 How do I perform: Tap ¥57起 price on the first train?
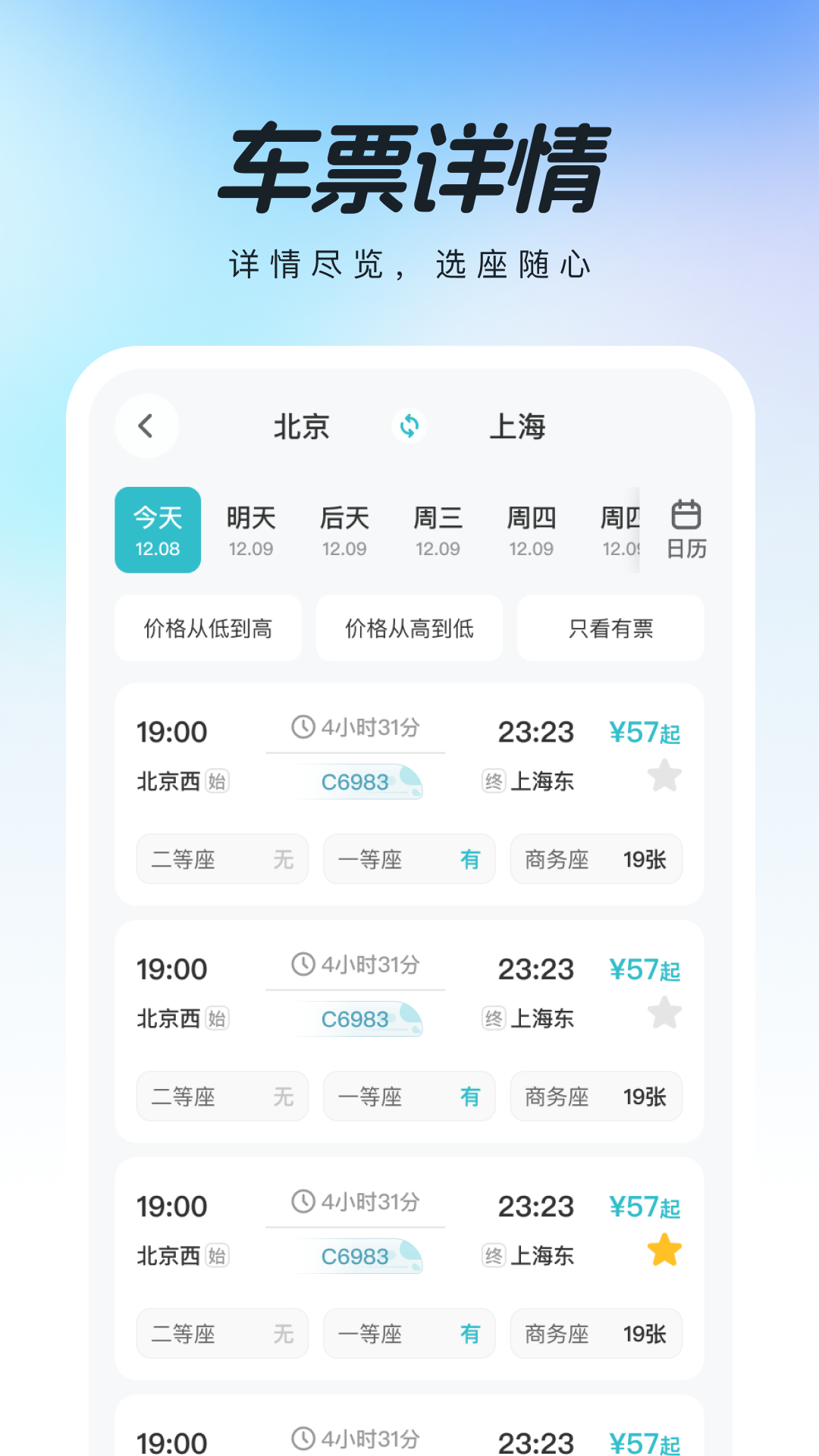coord(644,732)
